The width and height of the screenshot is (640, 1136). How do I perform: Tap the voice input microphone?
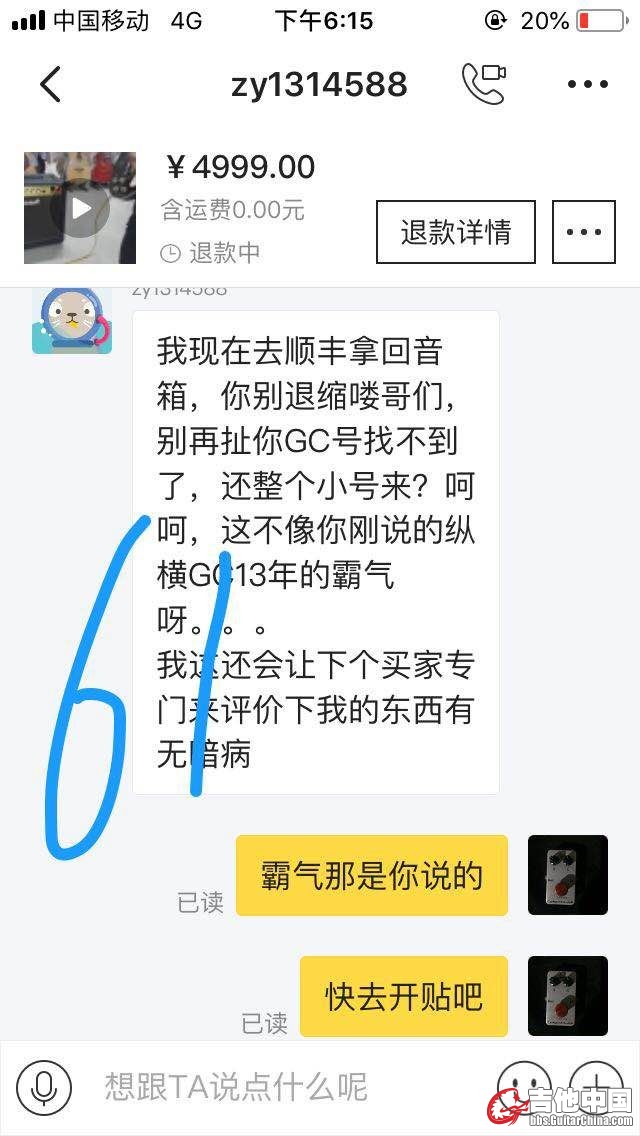43,1088
